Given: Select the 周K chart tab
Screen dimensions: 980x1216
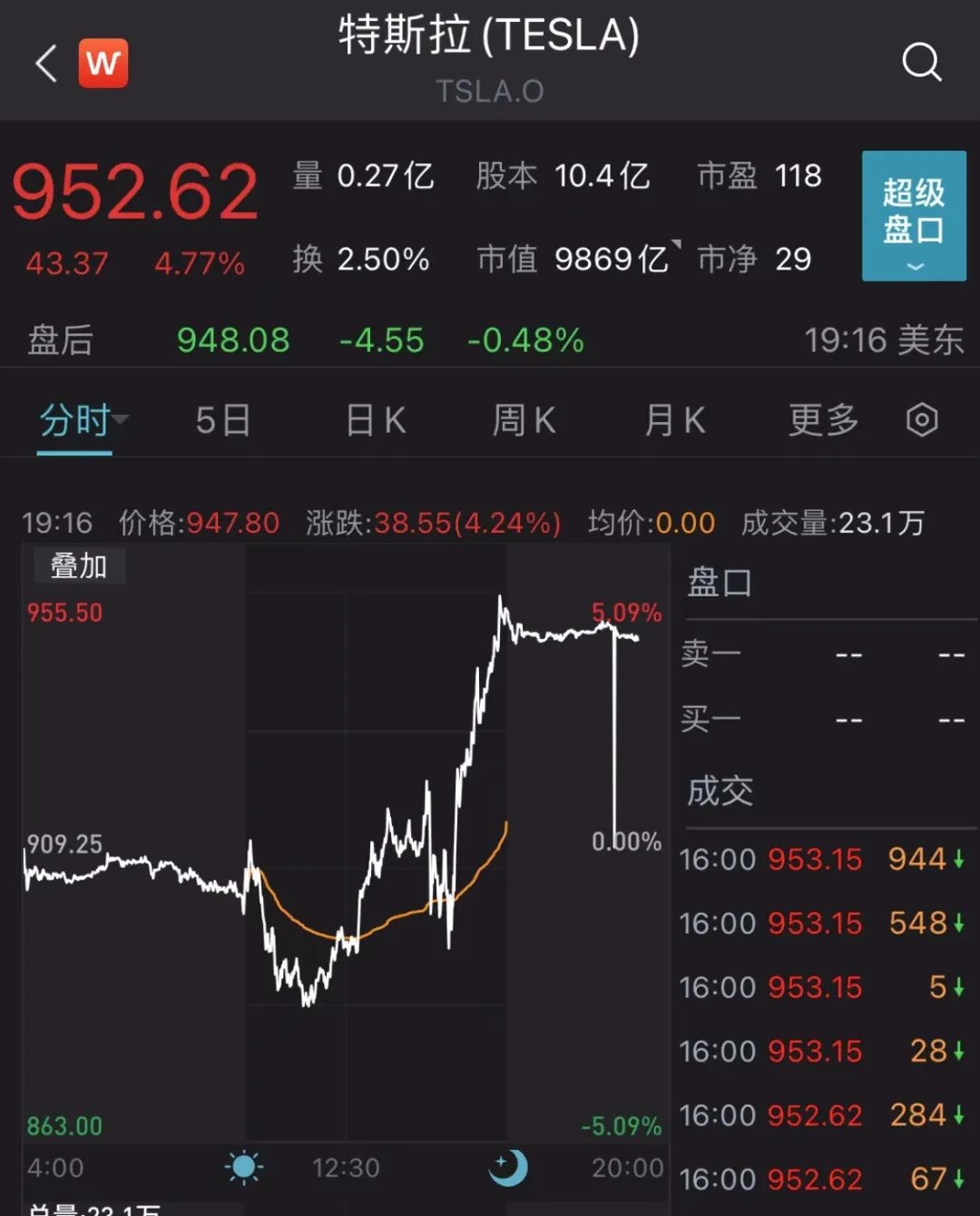Looking at the screenshot, I should 524,421.
